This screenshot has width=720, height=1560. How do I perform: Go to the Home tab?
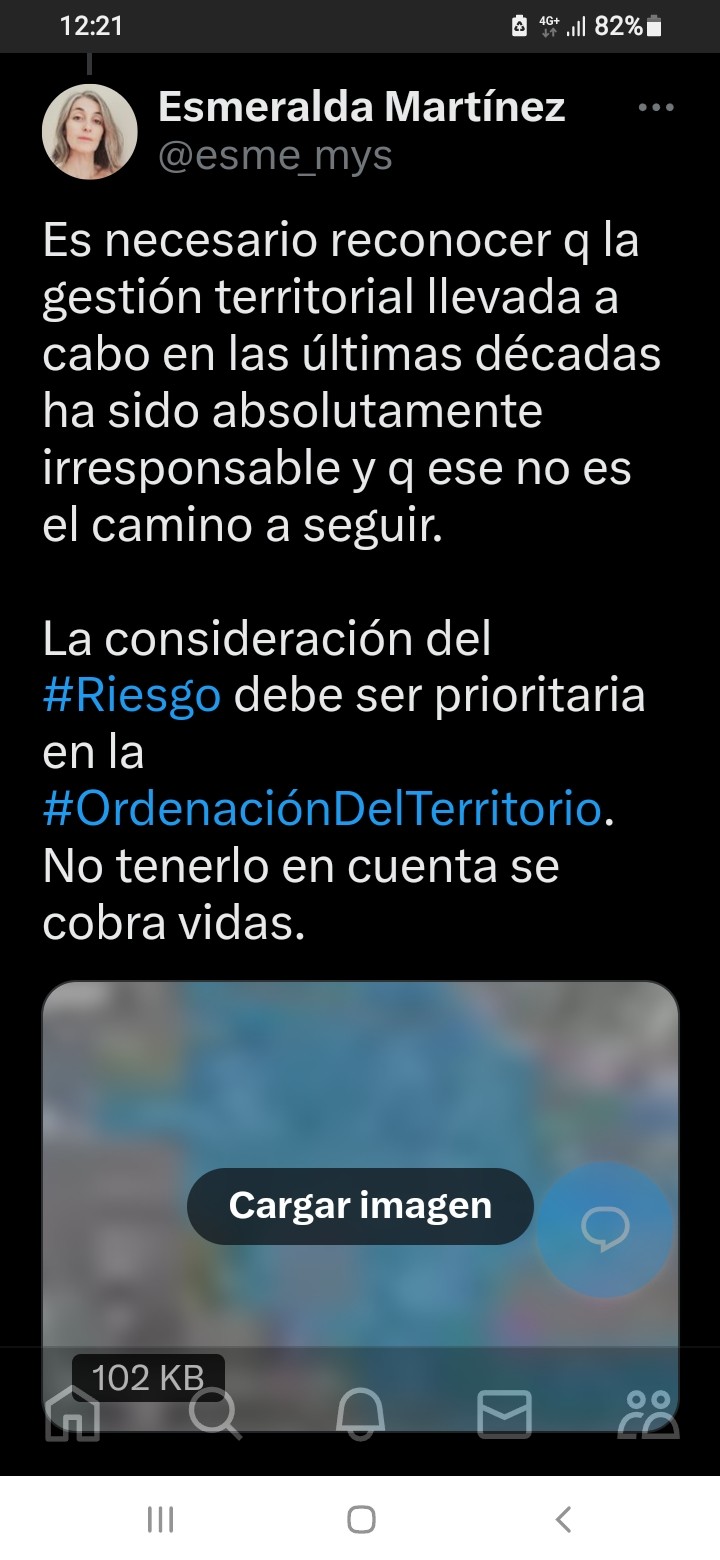[x=74, y=1413]
